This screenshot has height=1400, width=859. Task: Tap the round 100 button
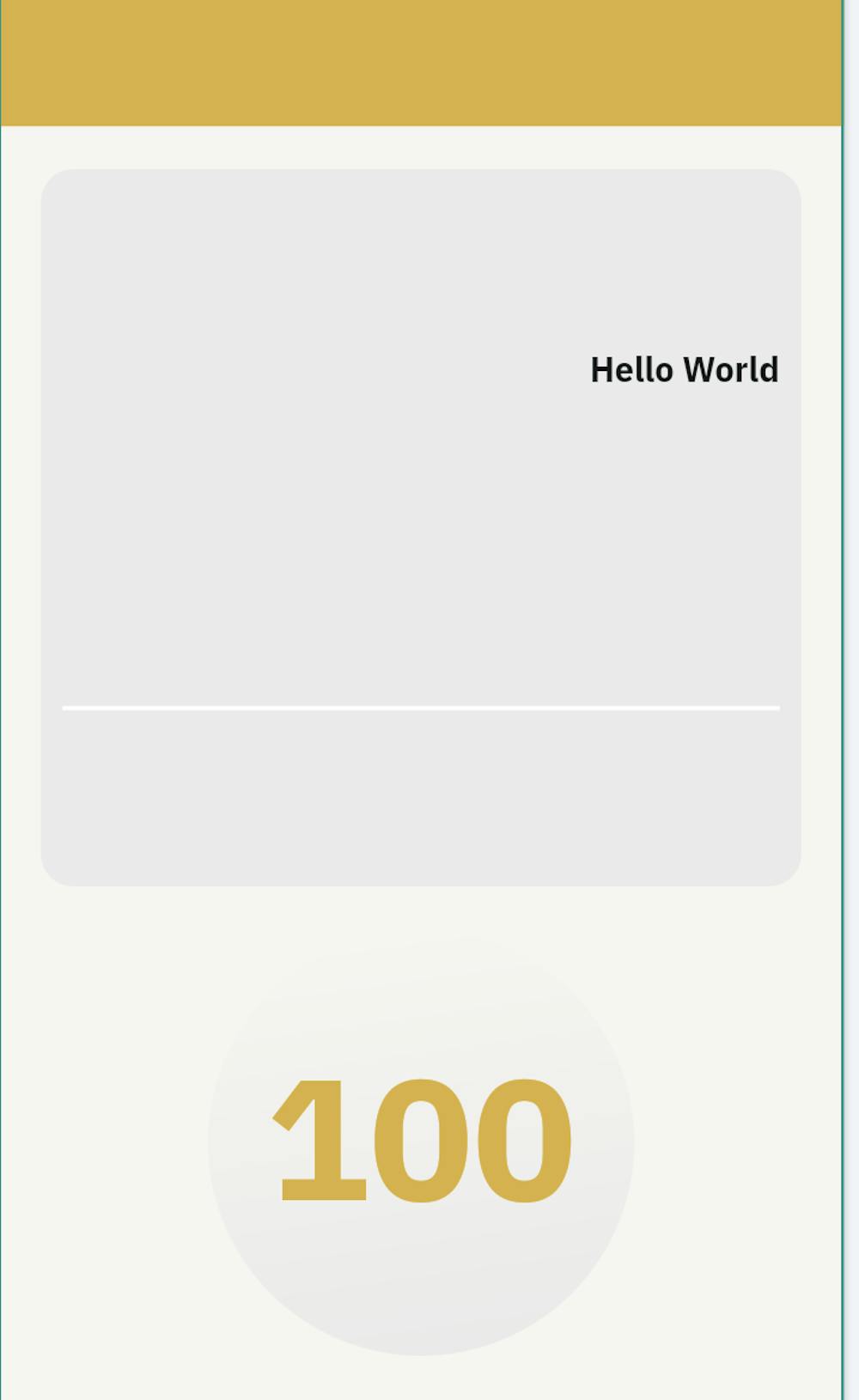[x=421, y=1142]
